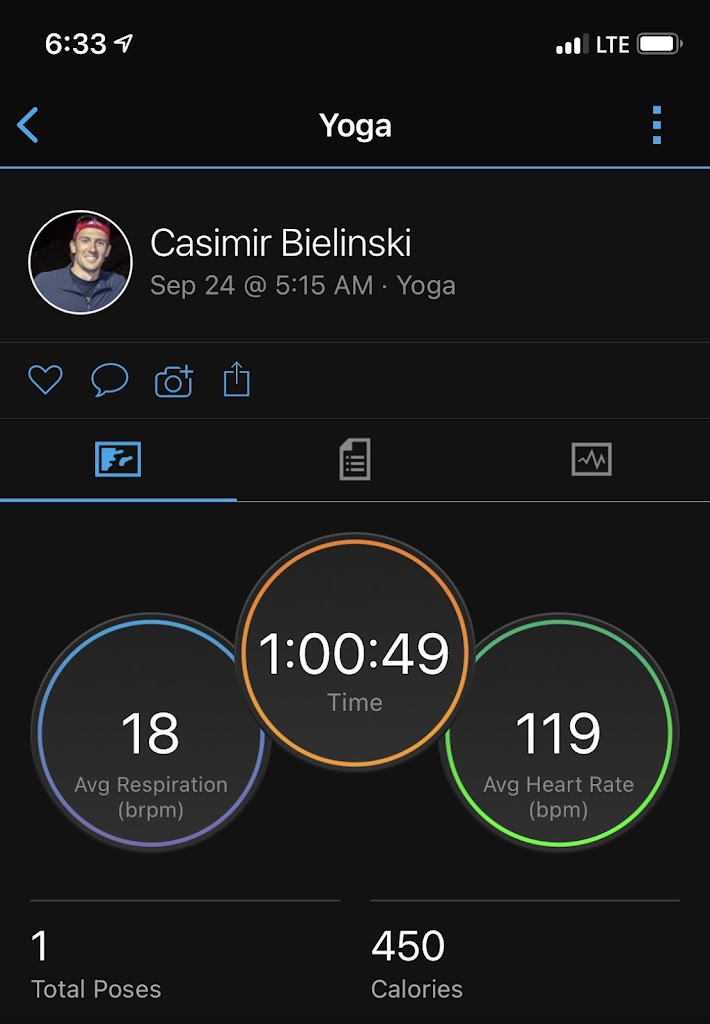Share the yoga activity
Viewport: 710px width, 1024px height.
(x=236, y=380)
